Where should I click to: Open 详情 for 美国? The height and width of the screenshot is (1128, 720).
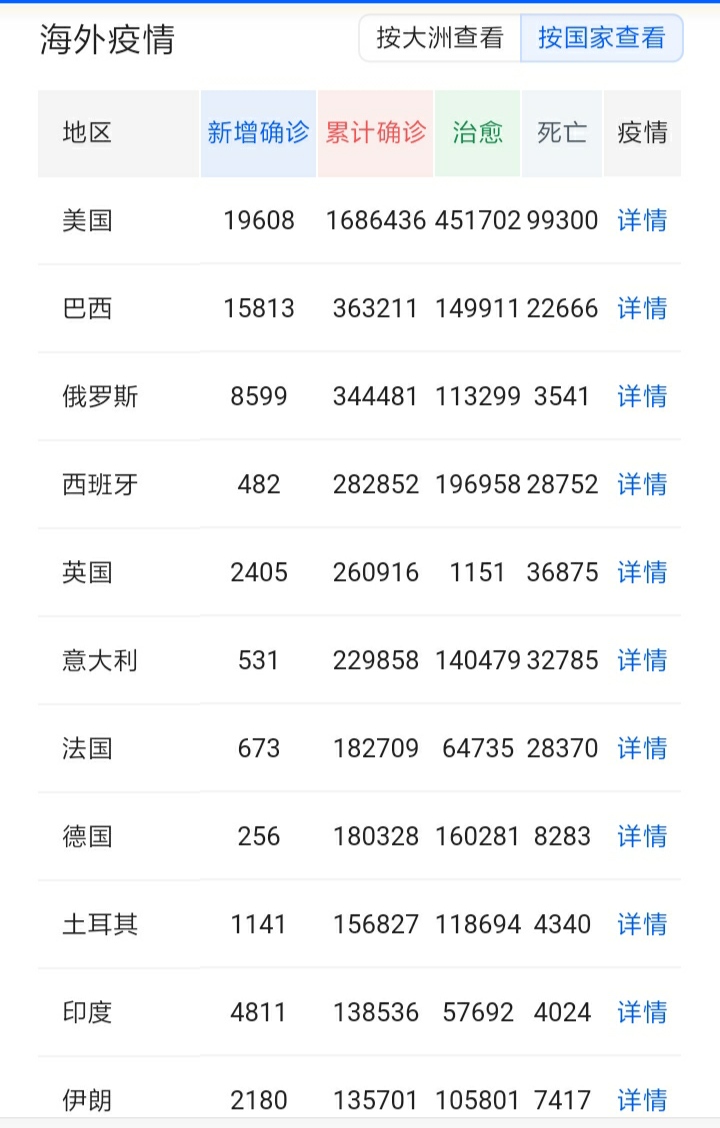(642, 220)
